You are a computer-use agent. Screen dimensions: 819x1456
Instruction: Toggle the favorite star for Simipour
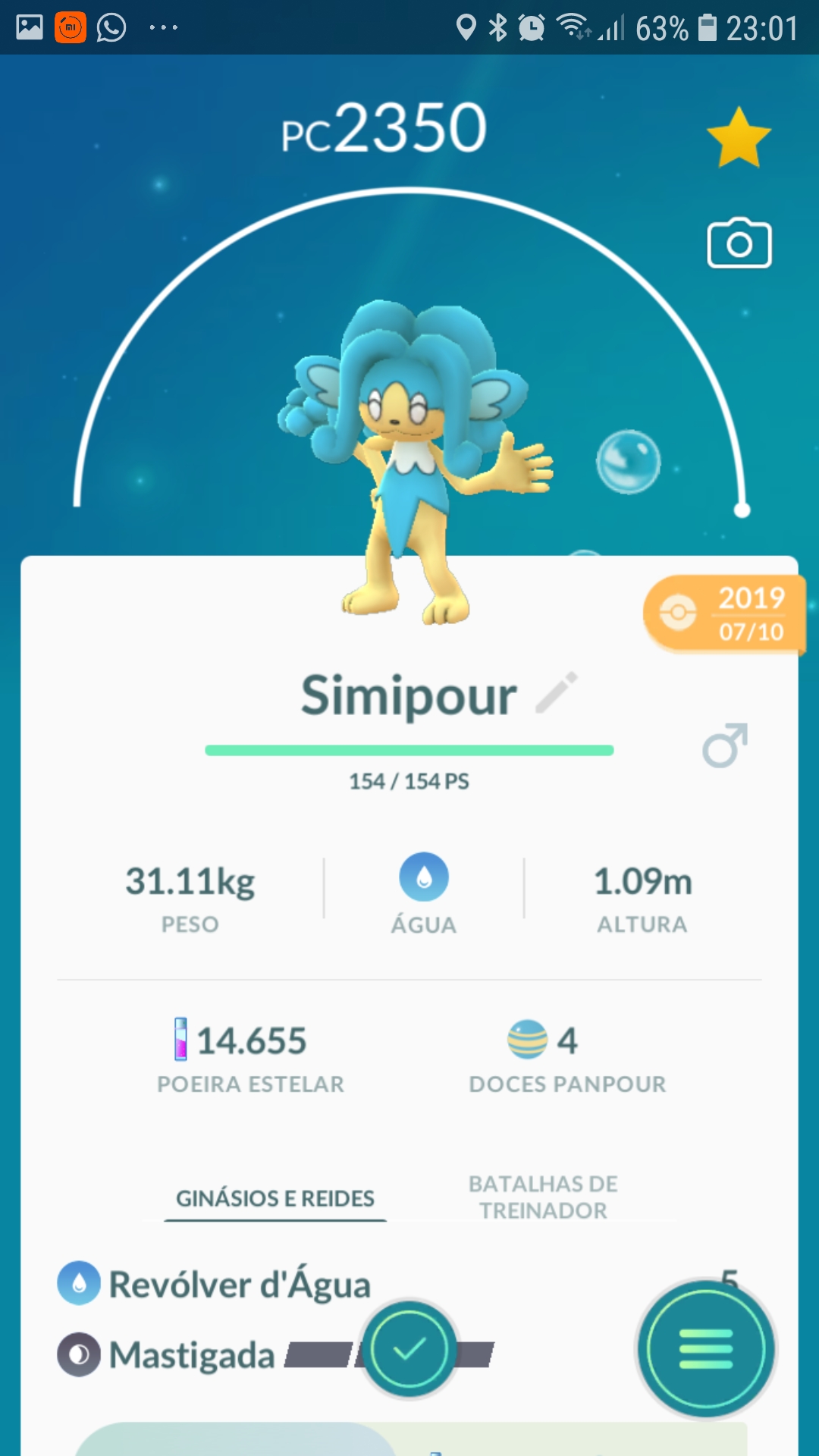[739, 137]
